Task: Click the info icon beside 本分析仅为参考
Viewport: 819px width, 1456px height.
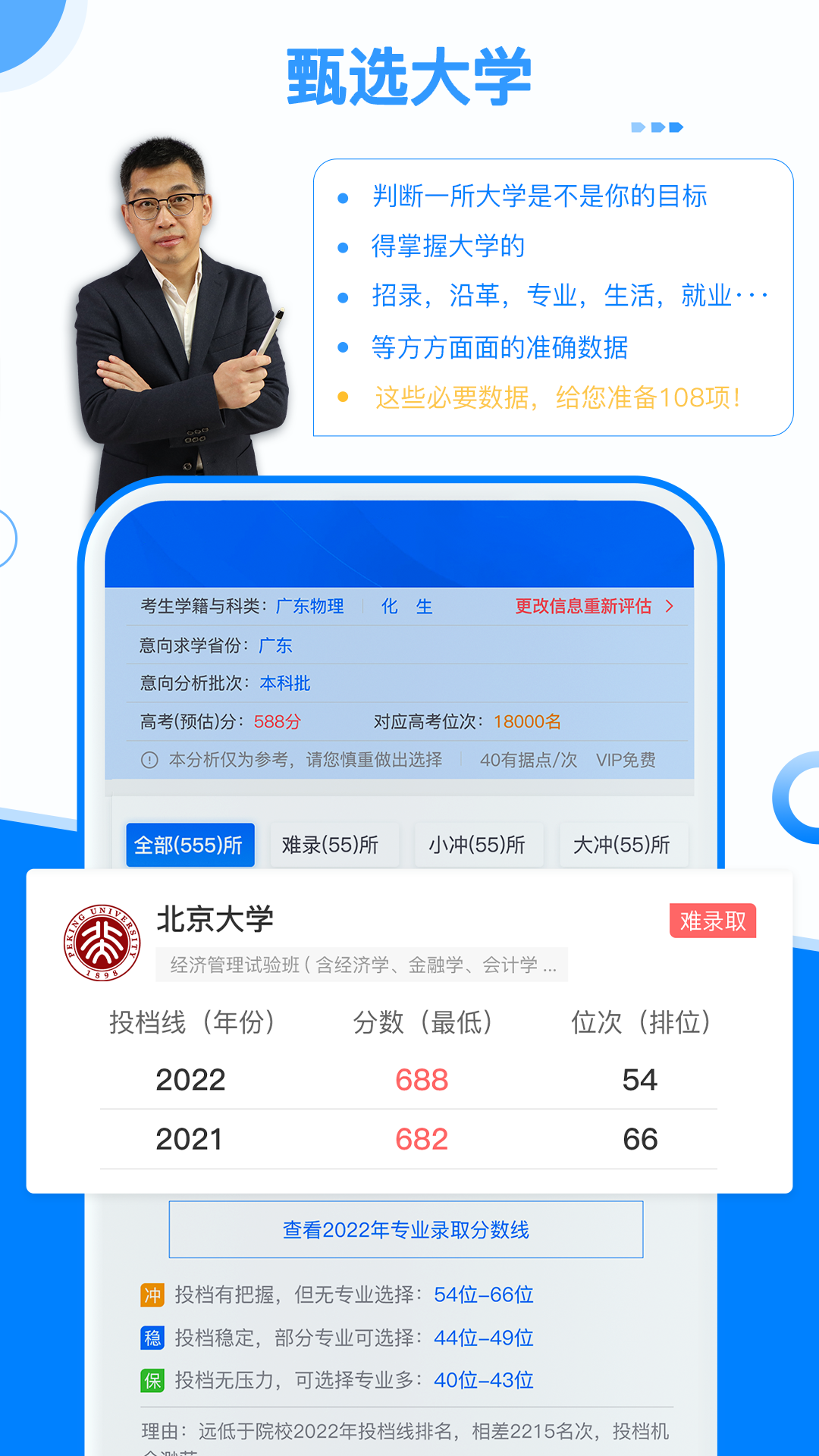Action: point(149,759)
